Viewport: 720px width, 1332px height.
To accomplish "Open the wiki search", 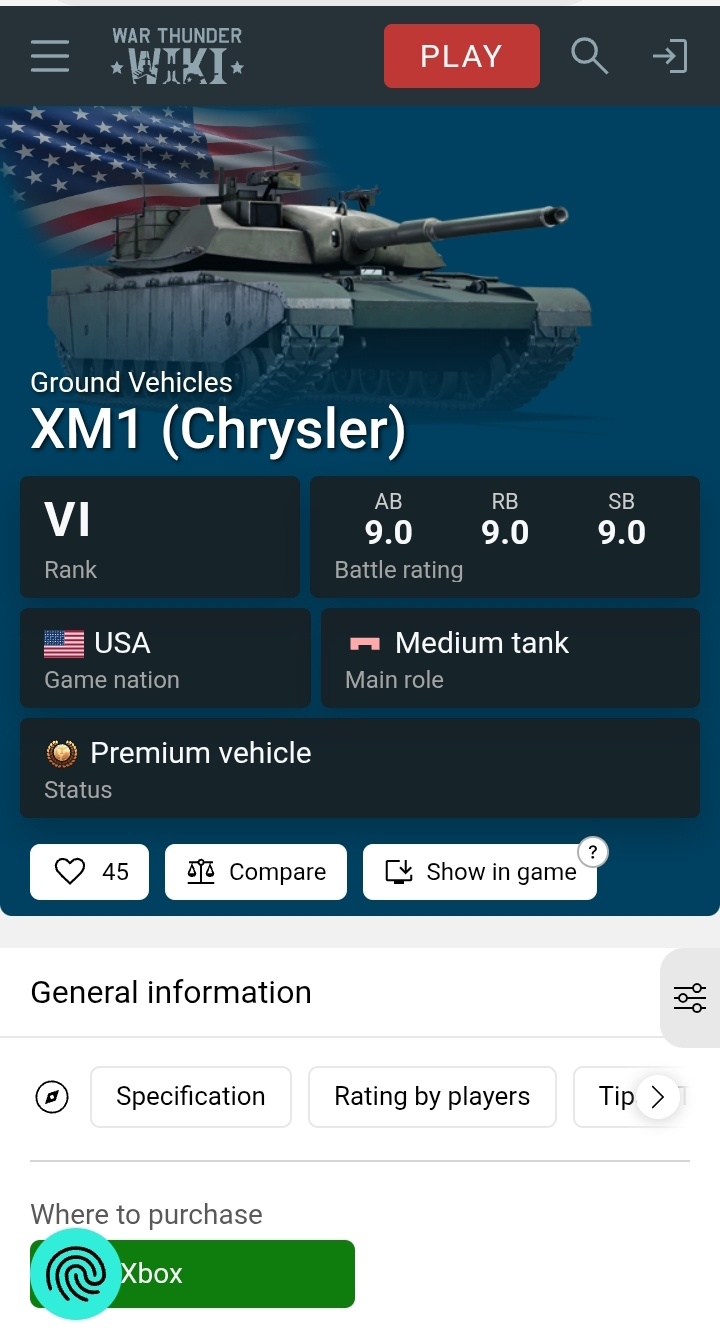I will click(x=589, y=56).
